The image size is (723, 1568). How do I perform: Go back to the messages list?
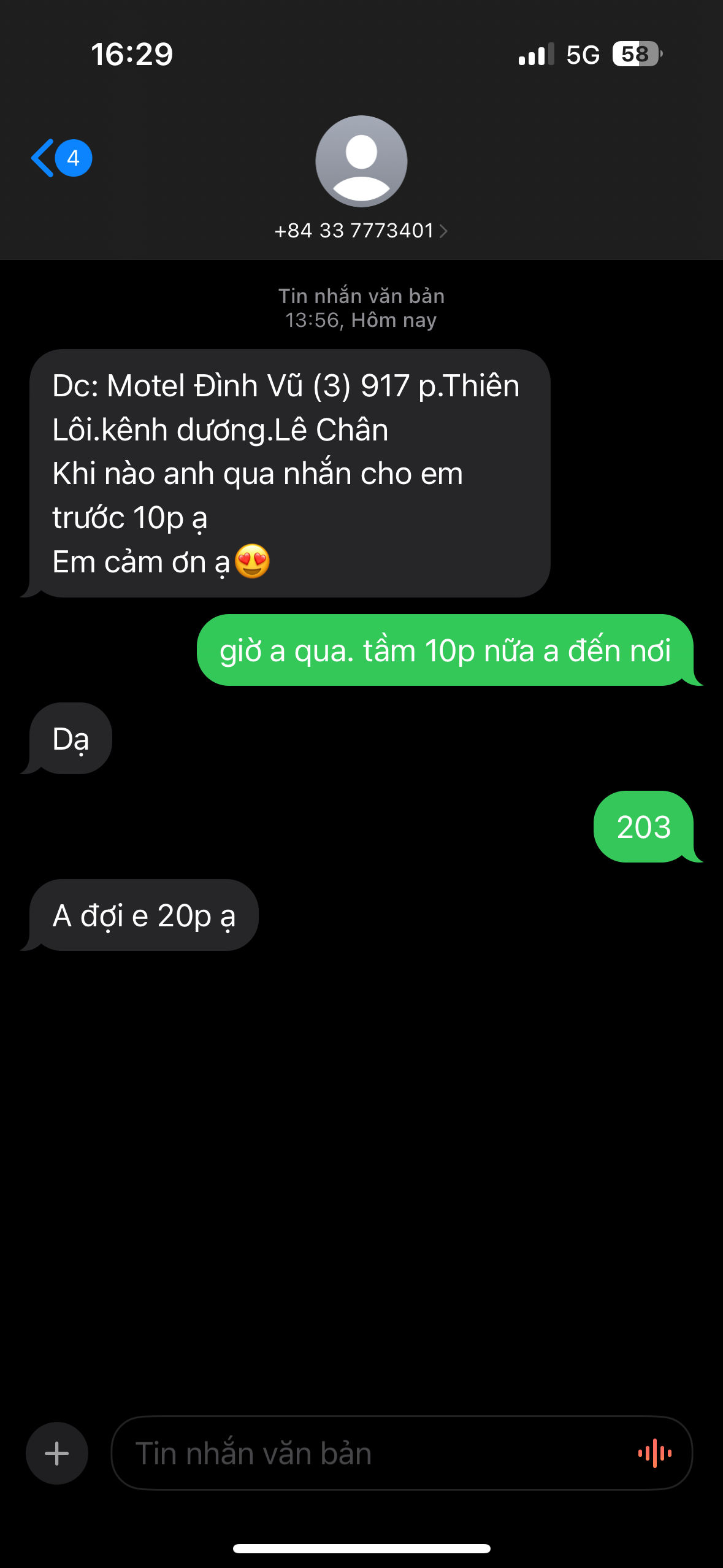61,158
